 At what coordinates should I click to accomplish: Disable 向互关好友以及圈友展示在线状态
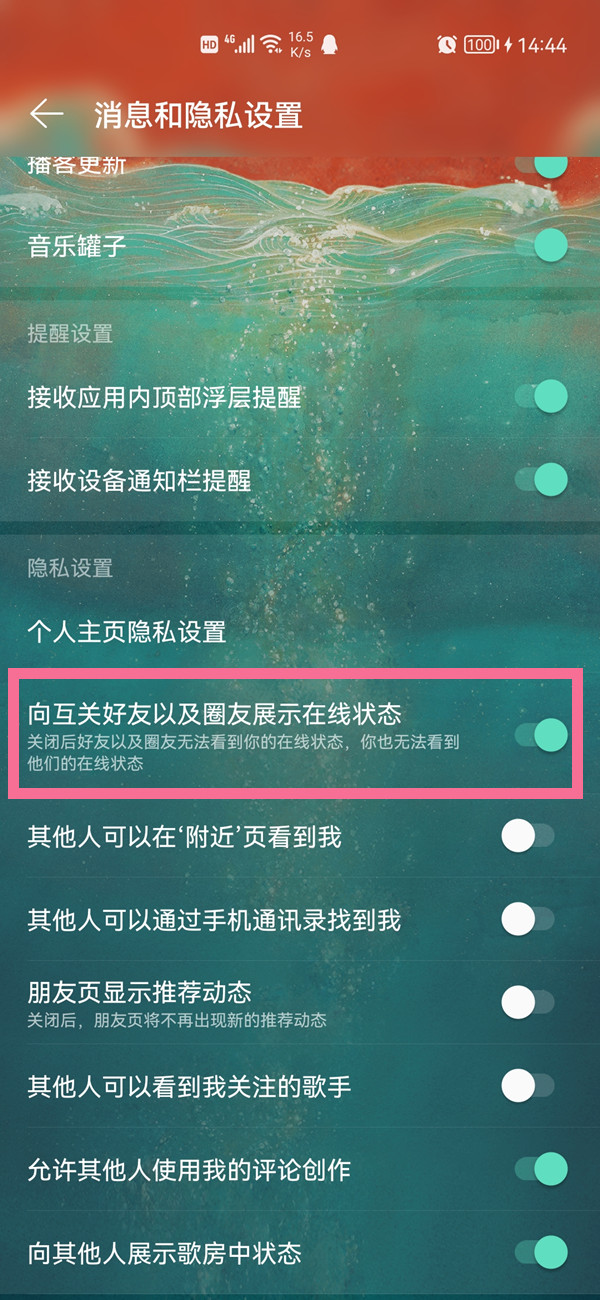point(541,735)
